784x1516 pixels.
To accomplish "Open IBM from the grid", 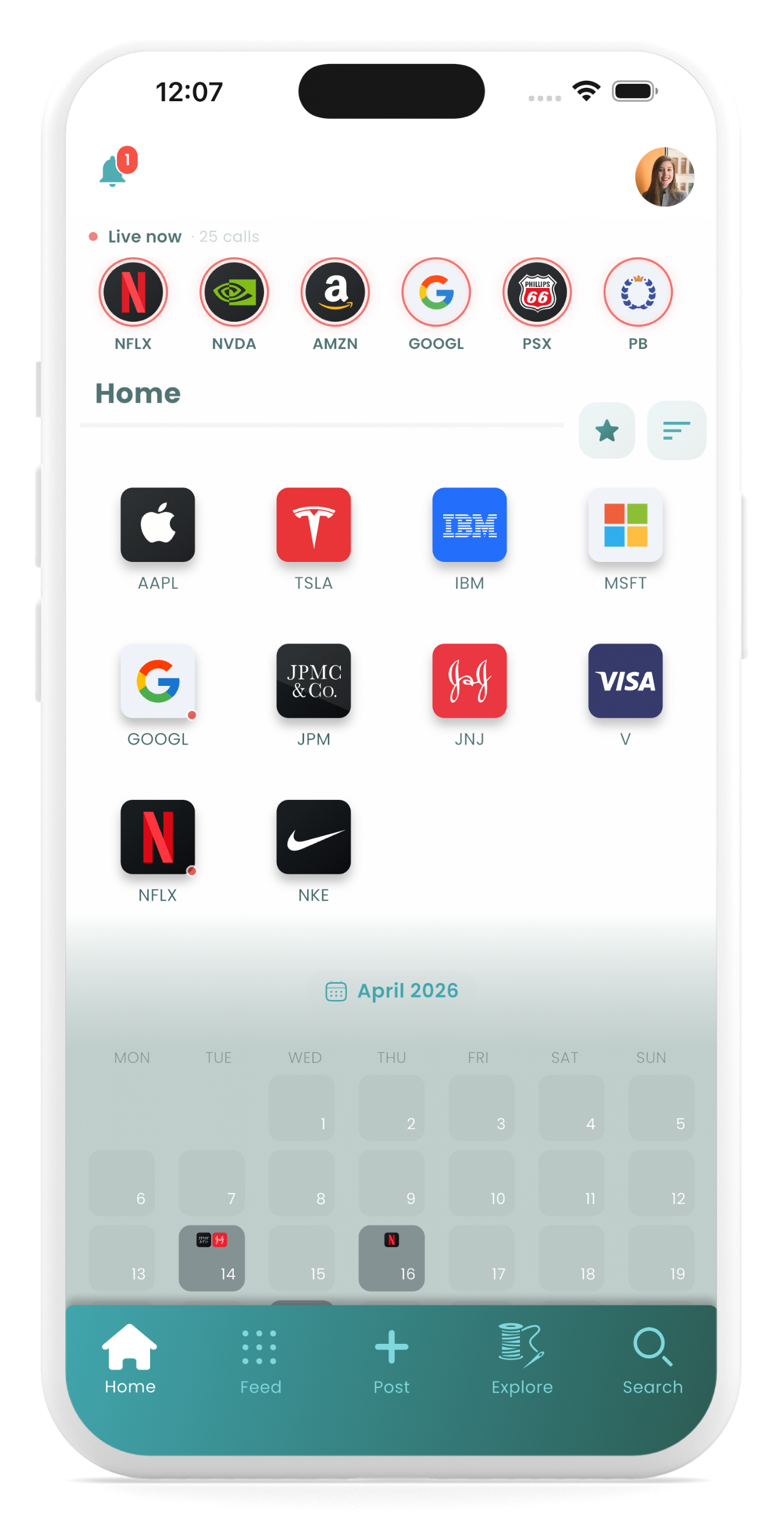I will (470, 525).
